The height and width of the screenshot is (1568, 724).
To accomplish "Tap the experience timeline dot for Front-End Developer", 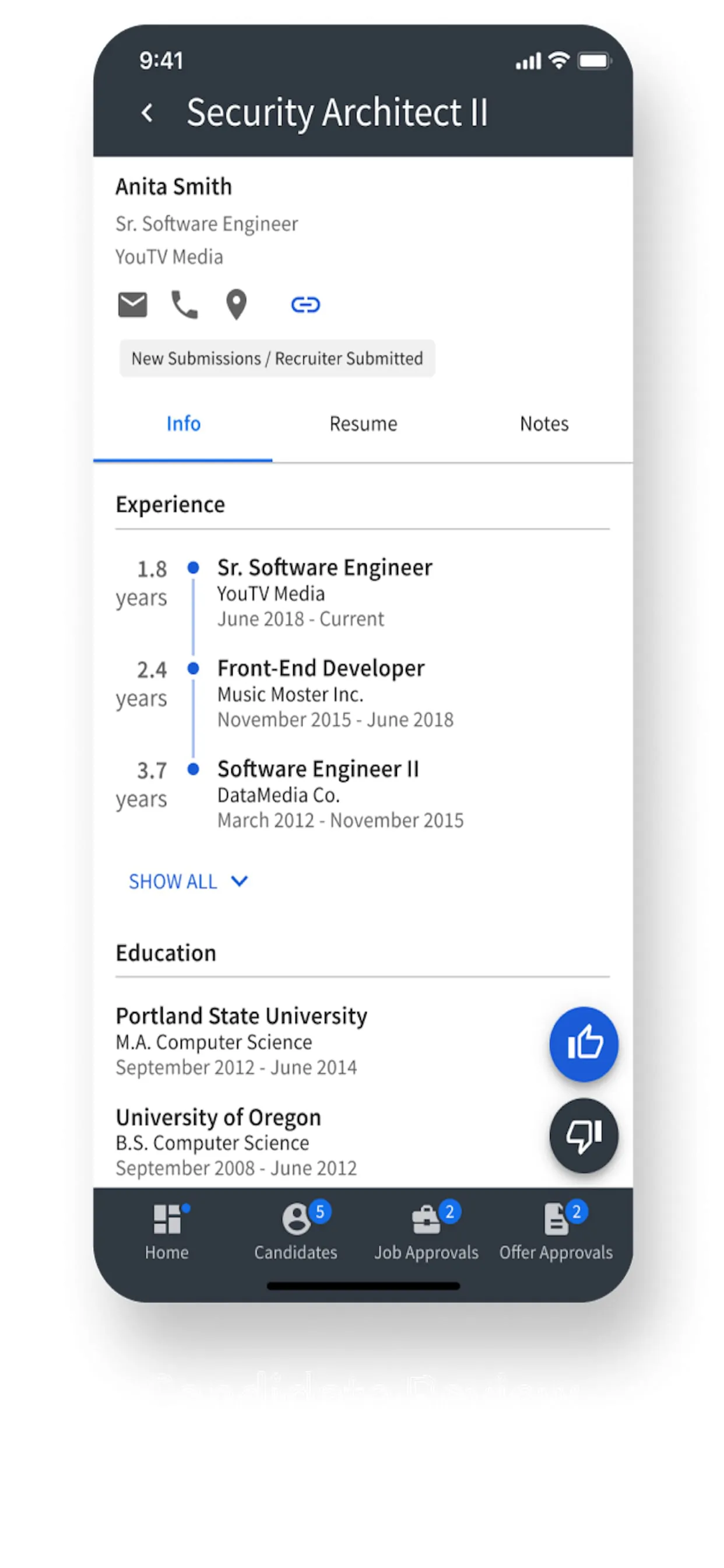I will (194, 668).
